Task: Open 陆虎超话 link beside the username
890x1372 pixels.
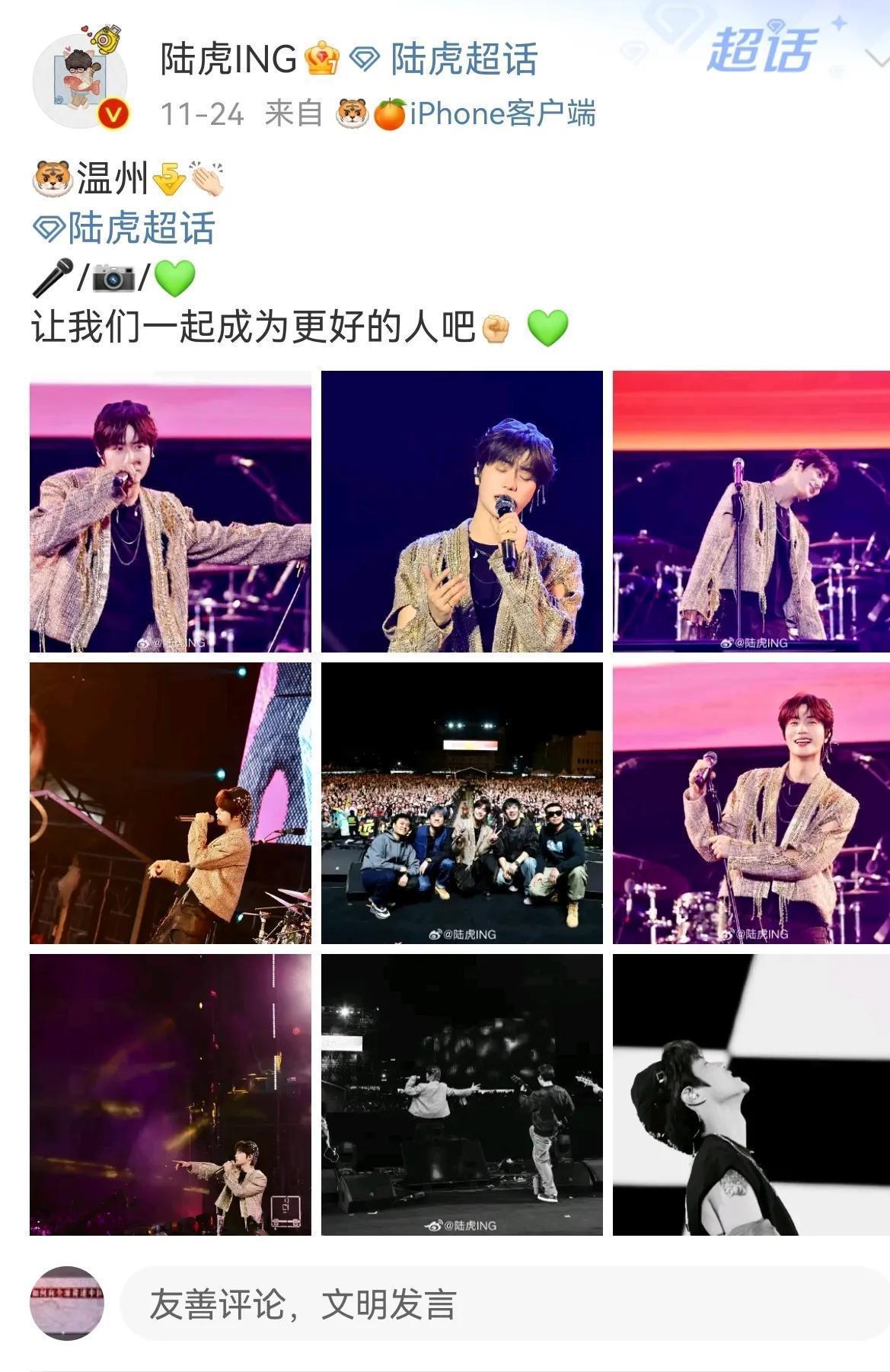Action: 463,59
